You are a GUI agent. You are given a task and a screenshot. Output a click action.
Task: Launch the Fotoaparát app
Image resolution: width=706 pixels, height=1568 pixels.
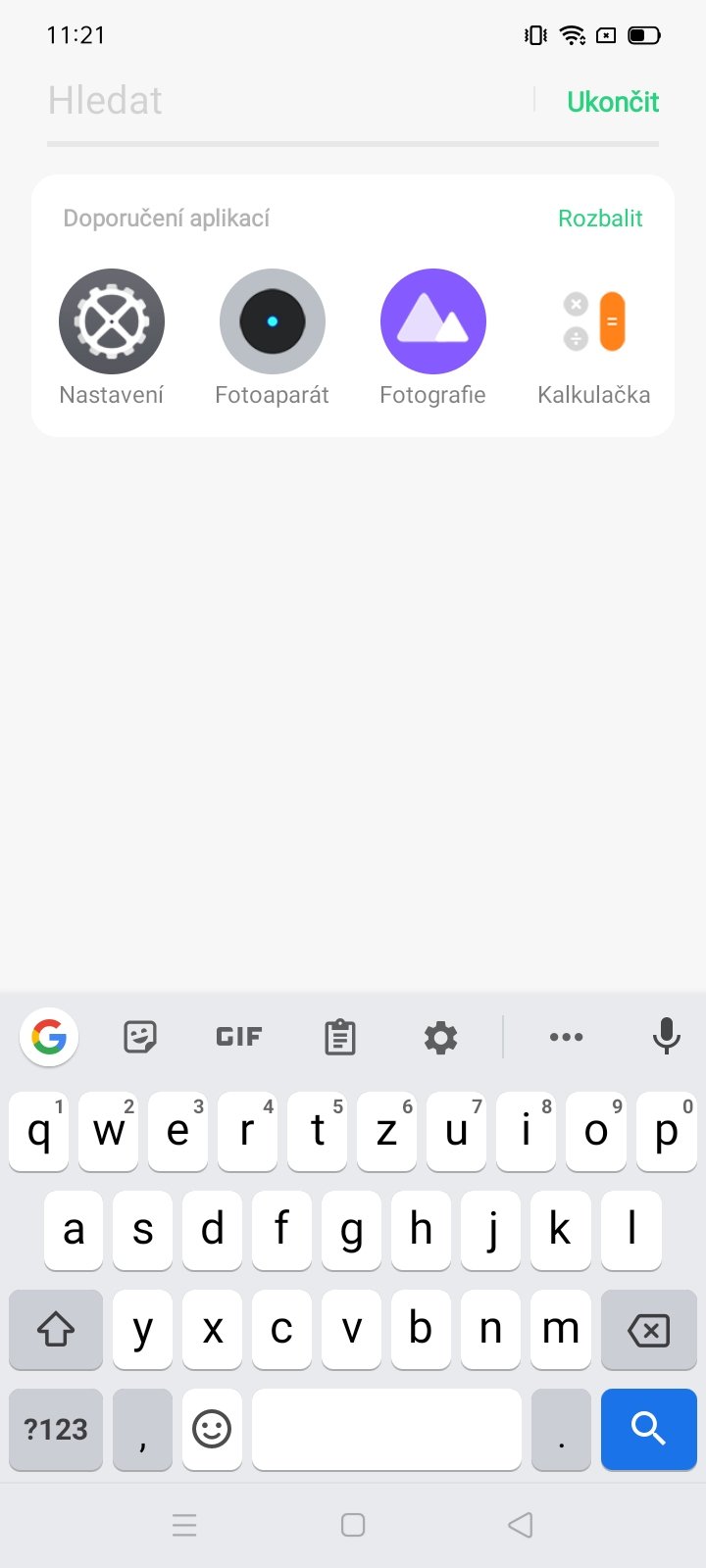pos(273,338)
